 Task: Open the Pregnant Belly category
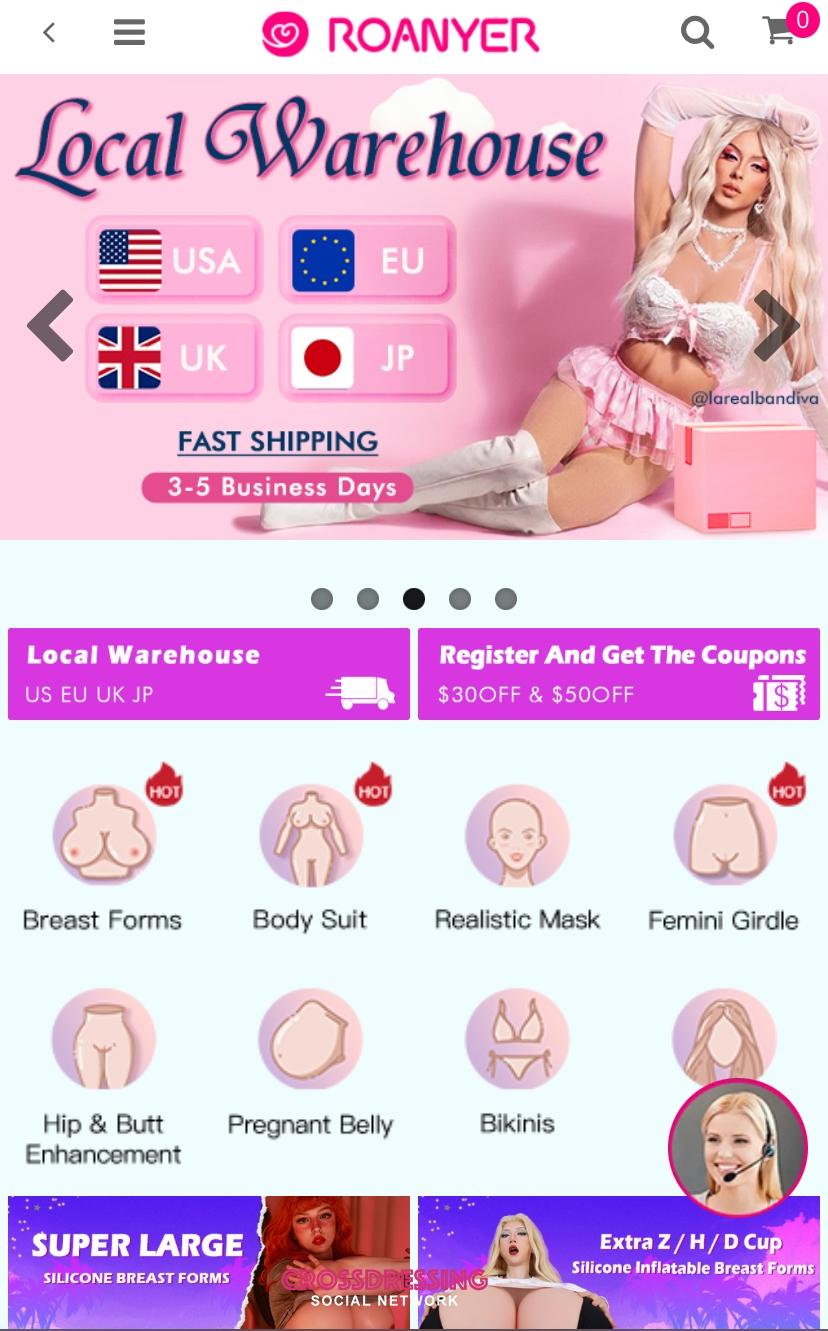tap(310, 1065)
